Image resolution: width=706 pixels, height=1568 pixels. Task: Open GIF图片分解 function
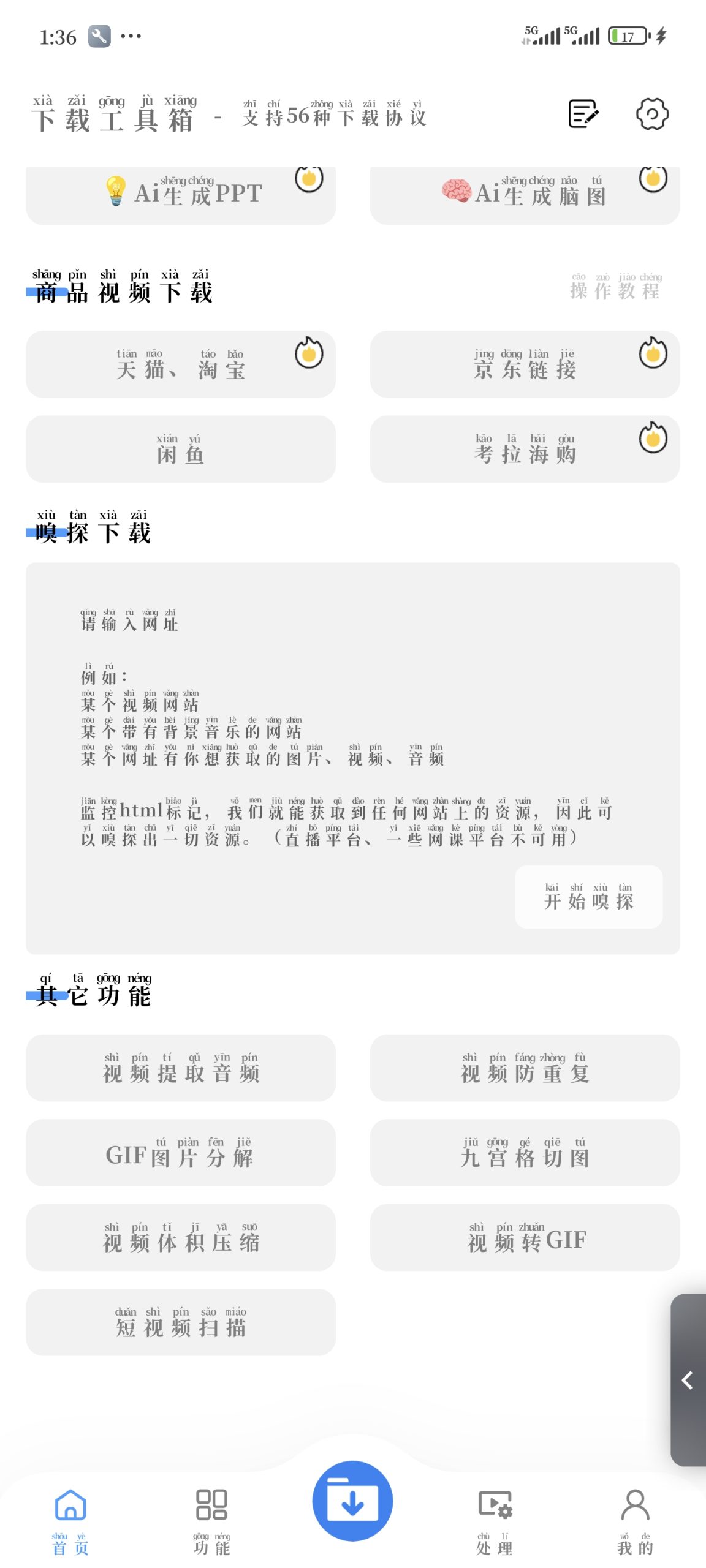tap(180, 1153)
